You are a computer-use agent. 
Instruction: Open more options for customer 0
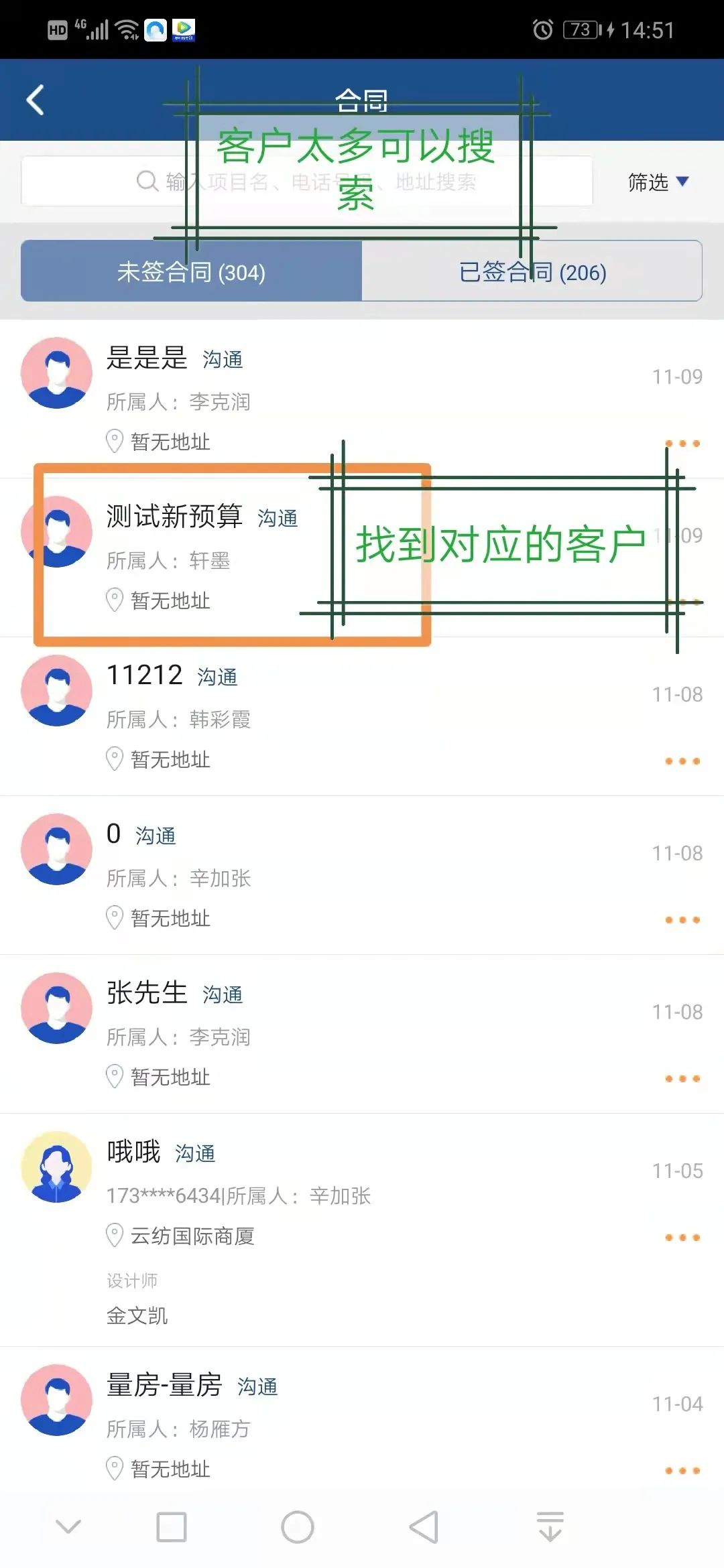point(682,920)
